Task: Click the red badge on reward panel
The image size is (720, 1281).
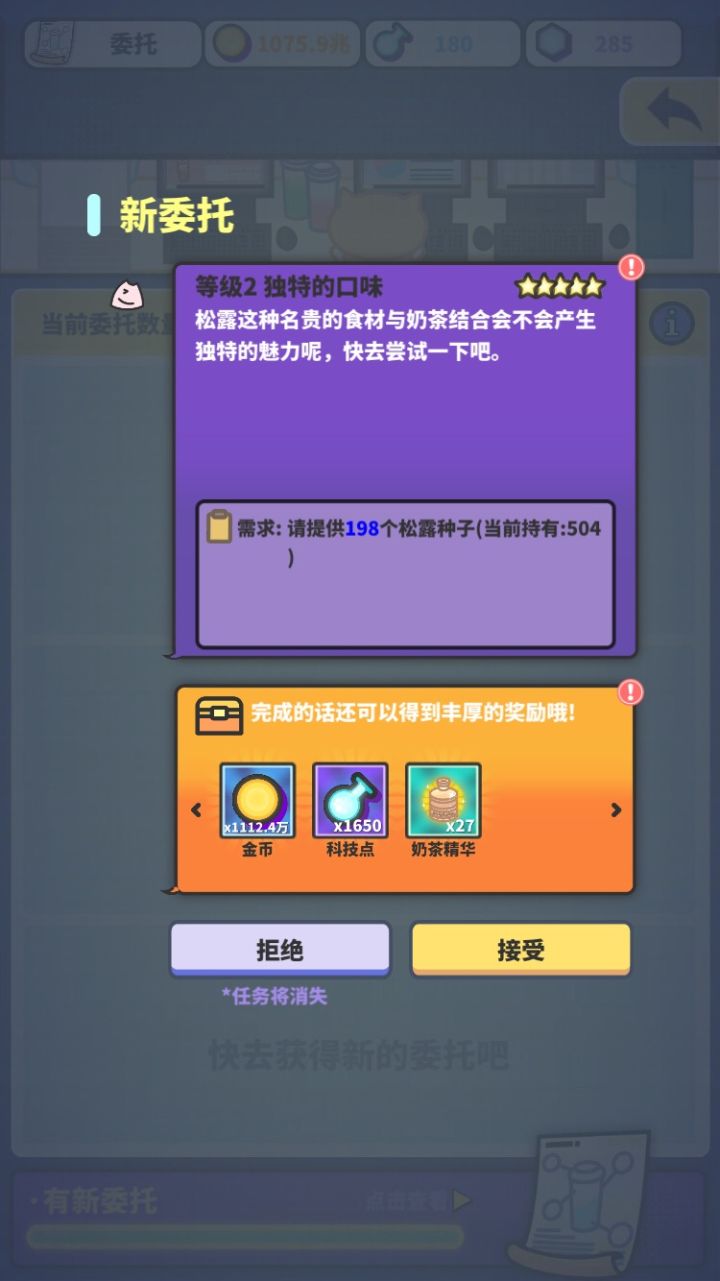Action: click(629, 691)
